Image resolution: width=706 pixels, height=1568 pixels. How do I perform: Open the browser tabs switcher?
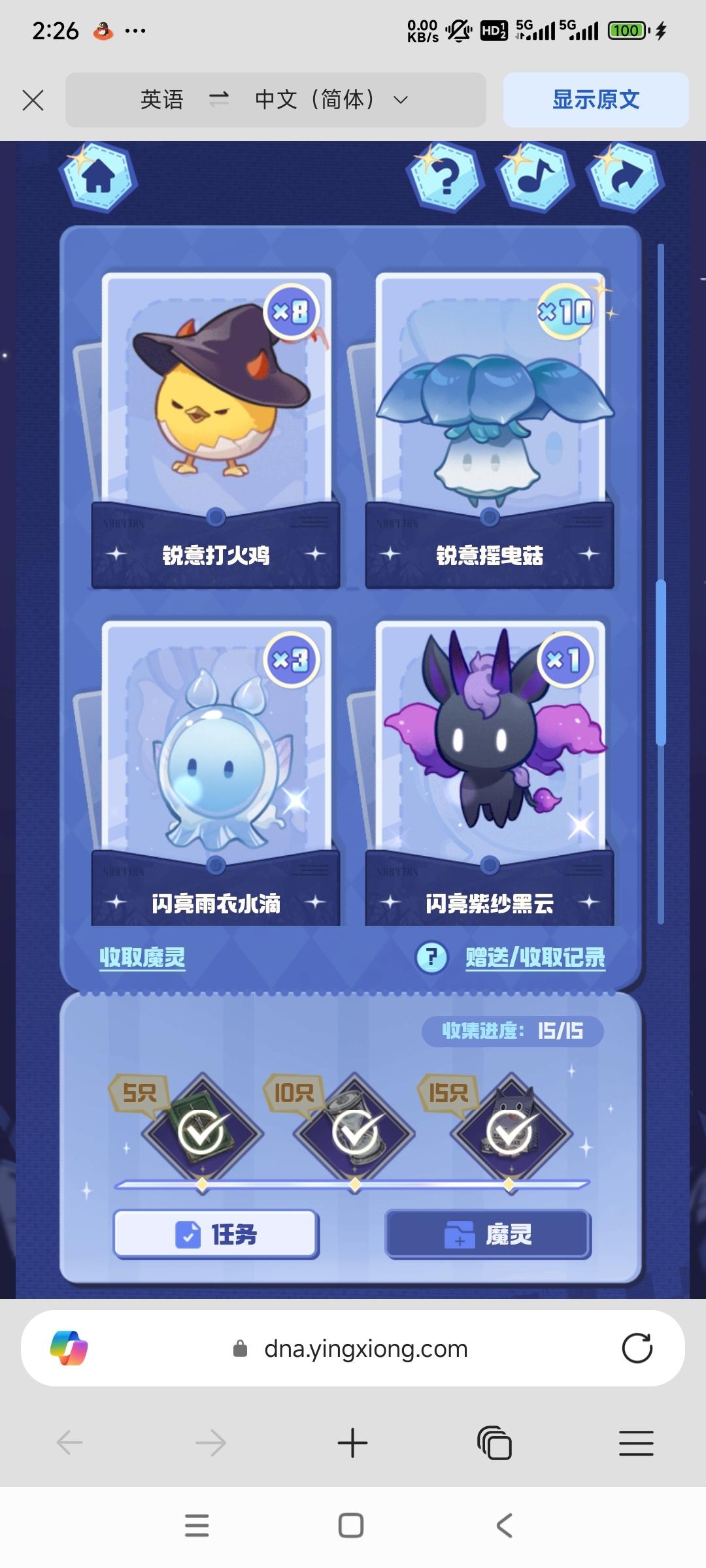click(x=495, y=1443)
